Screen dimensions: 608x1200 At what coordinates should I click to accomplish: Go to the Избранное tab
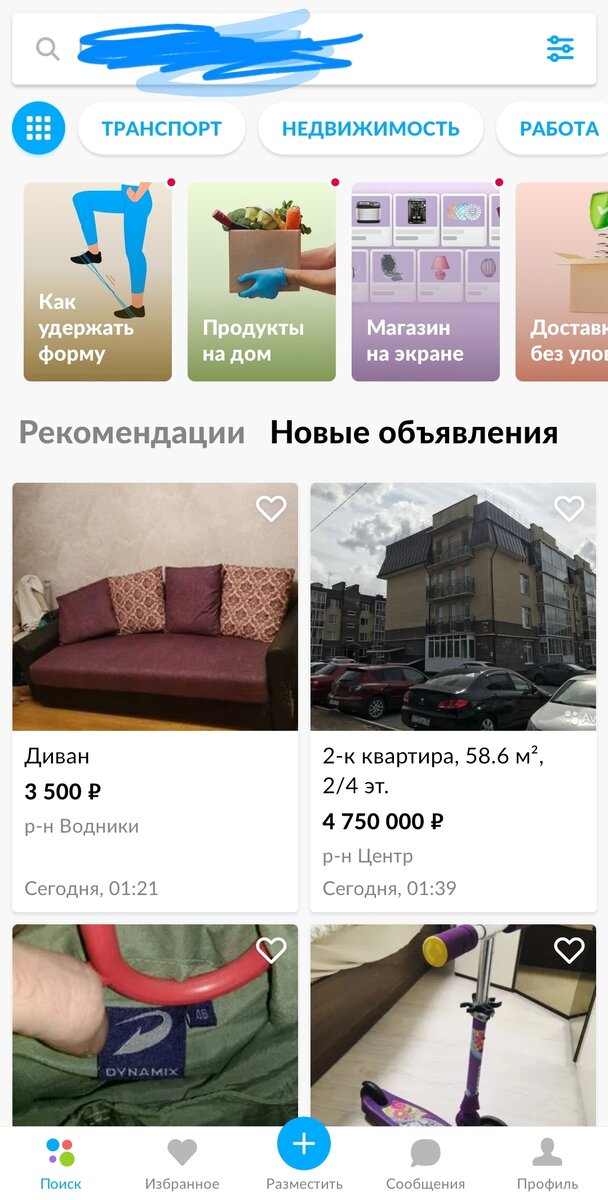[x=182, y=1165]
